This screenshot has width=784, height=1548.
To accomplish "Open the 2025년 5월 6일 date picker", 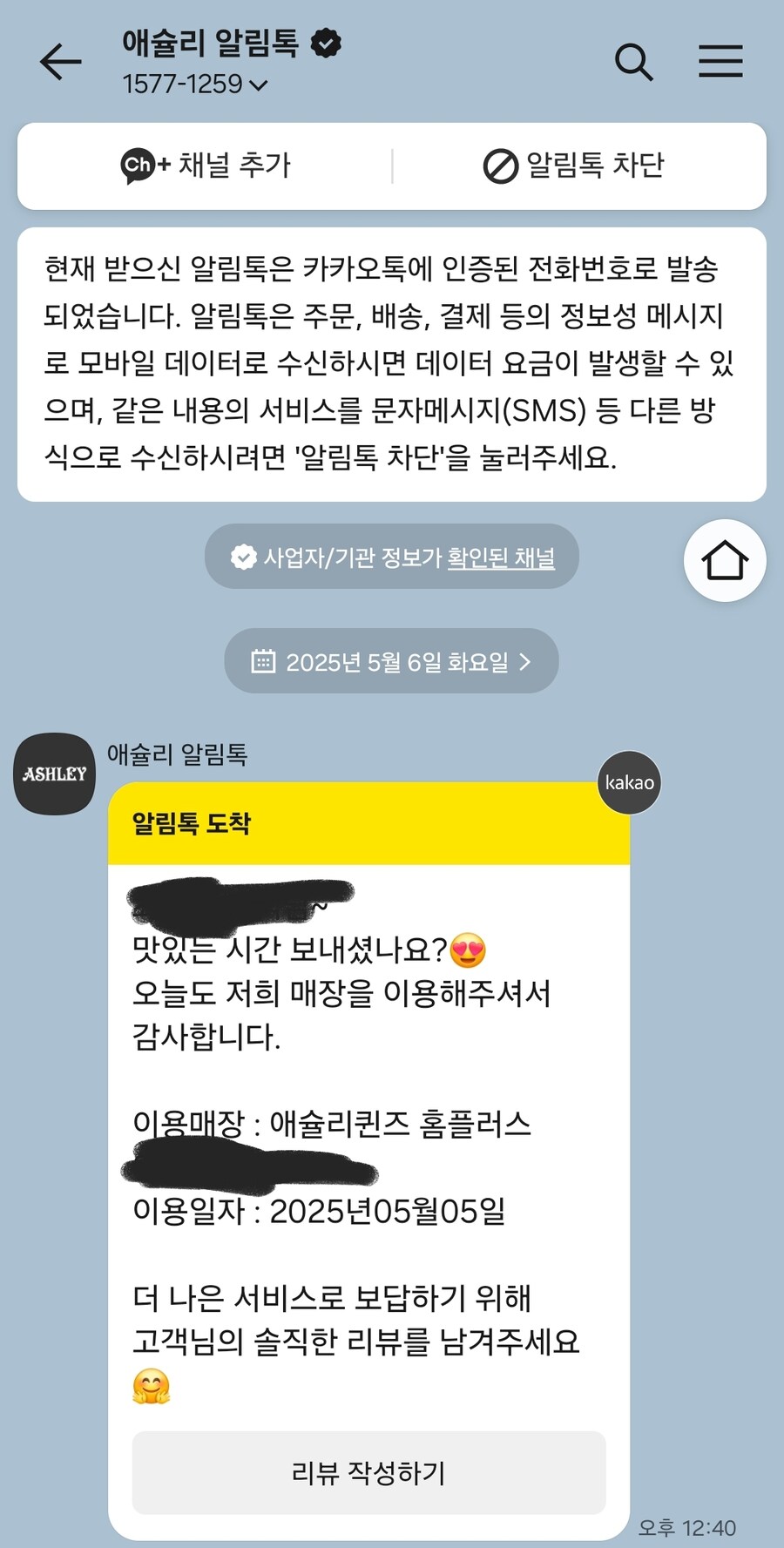I will pos(391,662).
